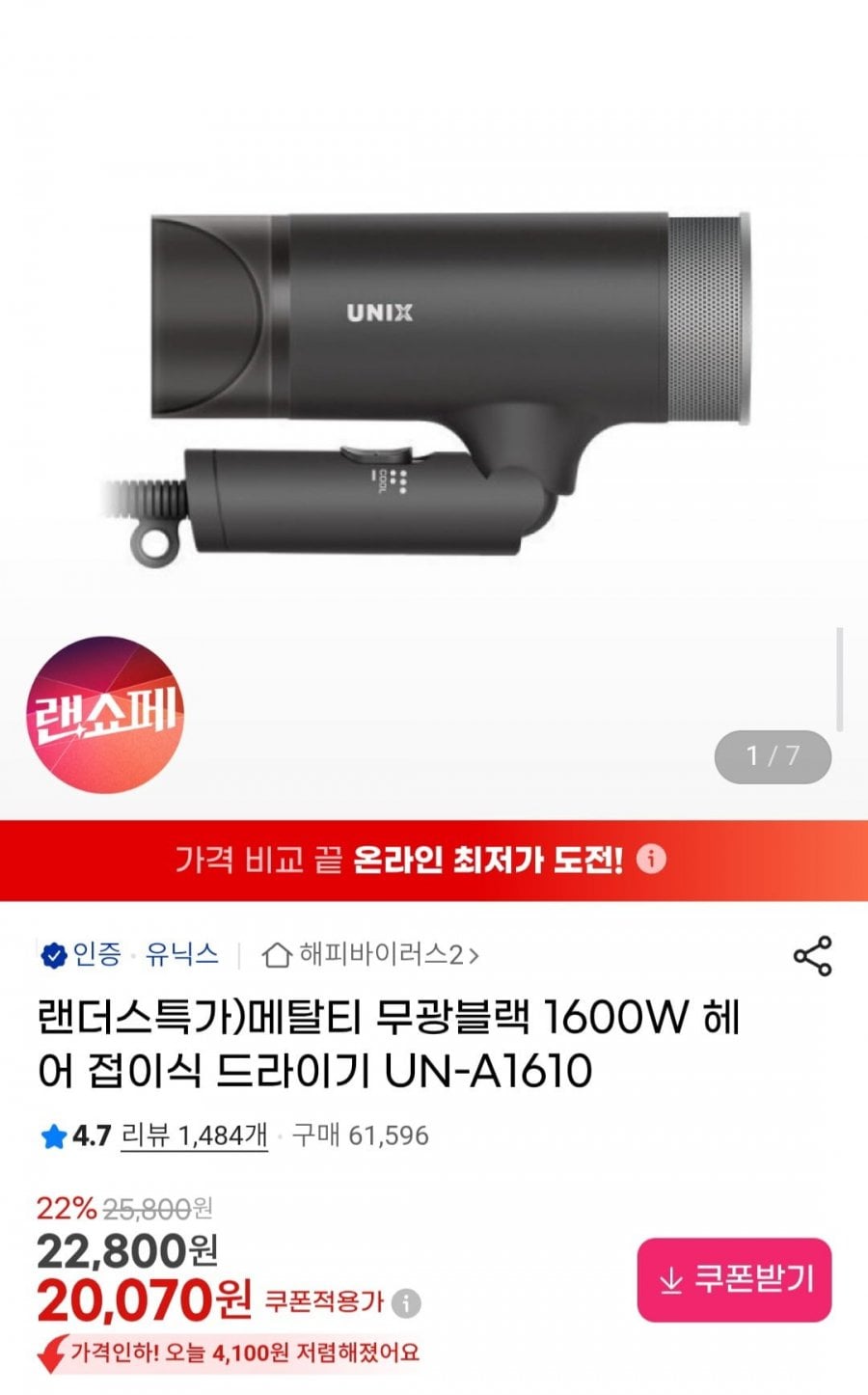Image resolution: width=868 pixels, height=1395 pixels.
Task: Tap the 쿠폰받기 coupon download button
Action: [x=734, y=1279]
